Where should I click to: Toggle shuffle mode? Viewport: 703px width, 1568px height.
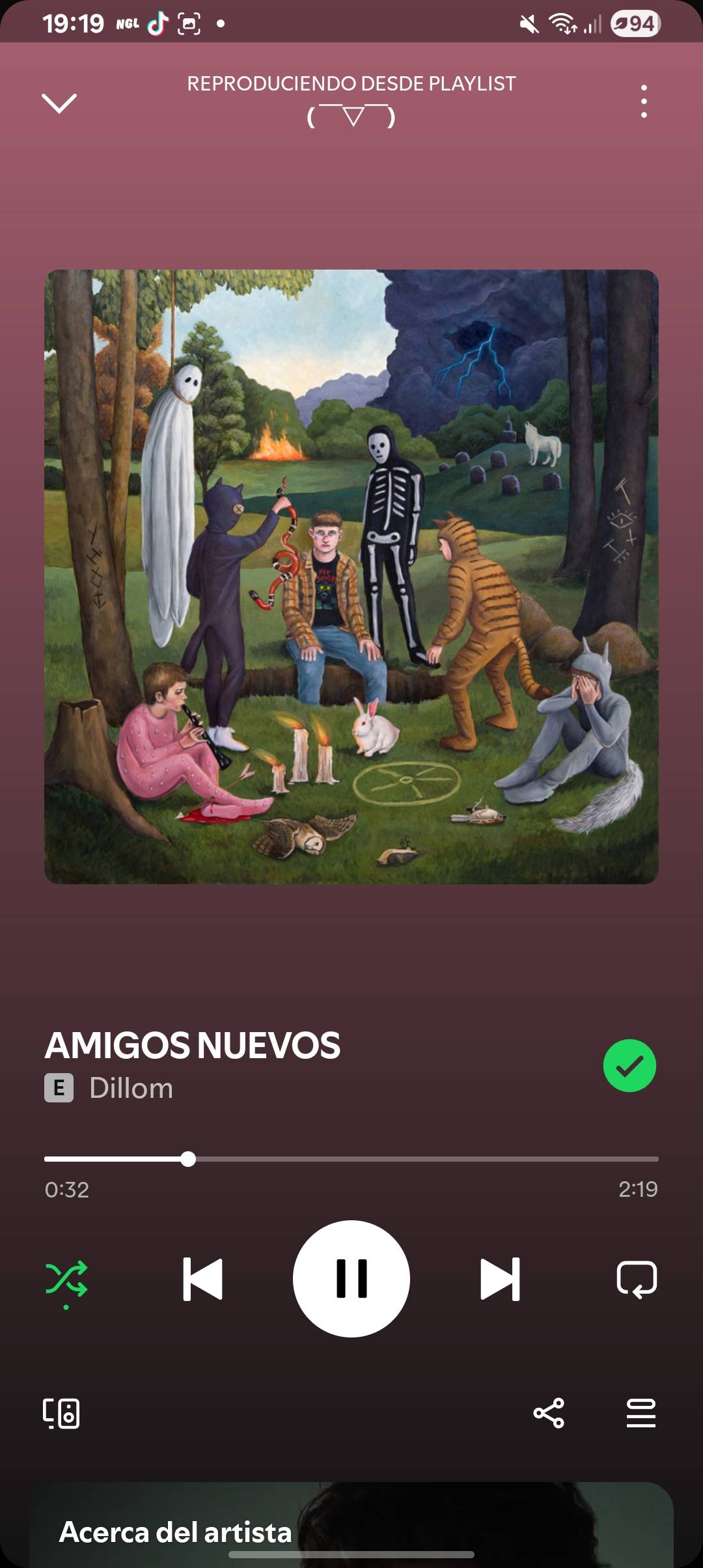point(66,1280)
